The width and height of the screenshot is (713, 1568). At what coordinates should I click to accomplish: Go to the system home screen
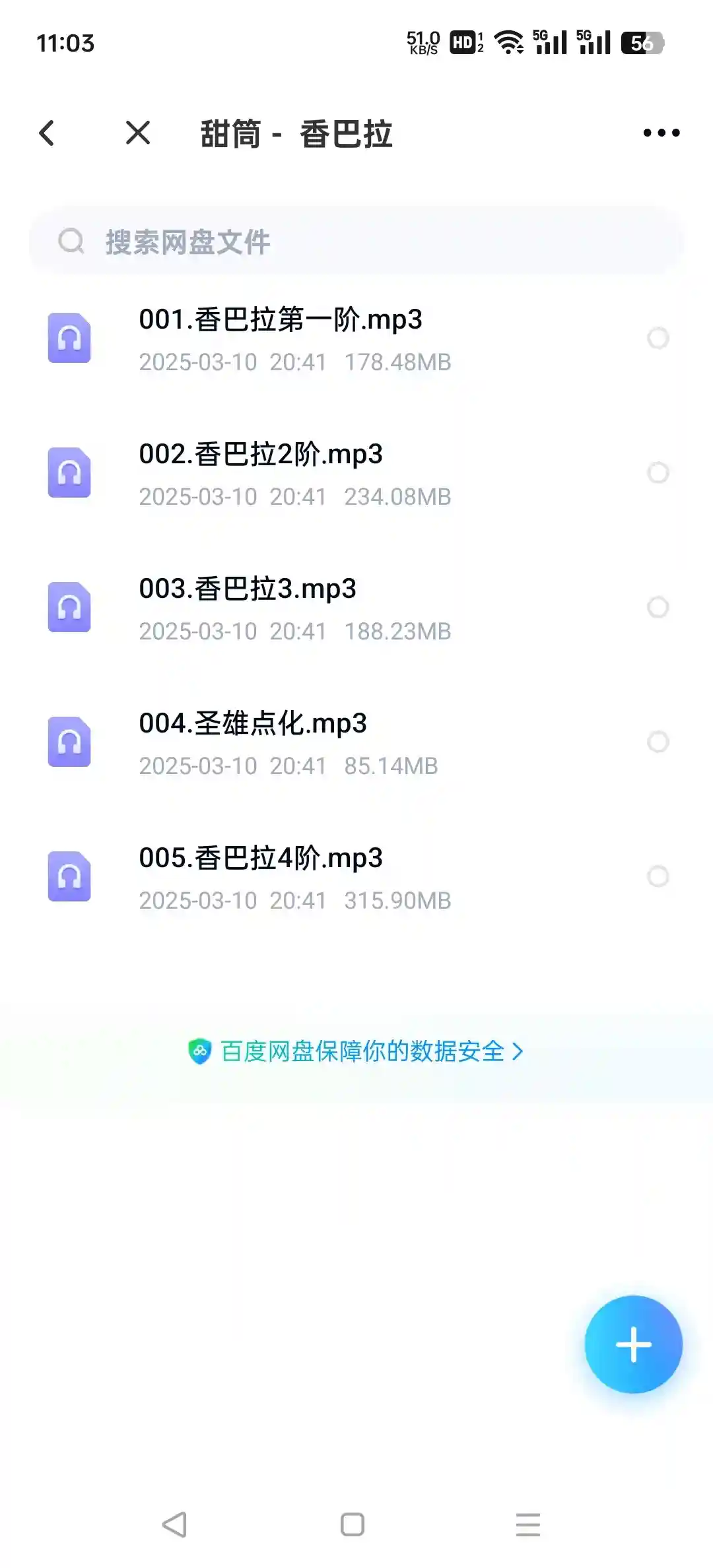[353, 1525]
